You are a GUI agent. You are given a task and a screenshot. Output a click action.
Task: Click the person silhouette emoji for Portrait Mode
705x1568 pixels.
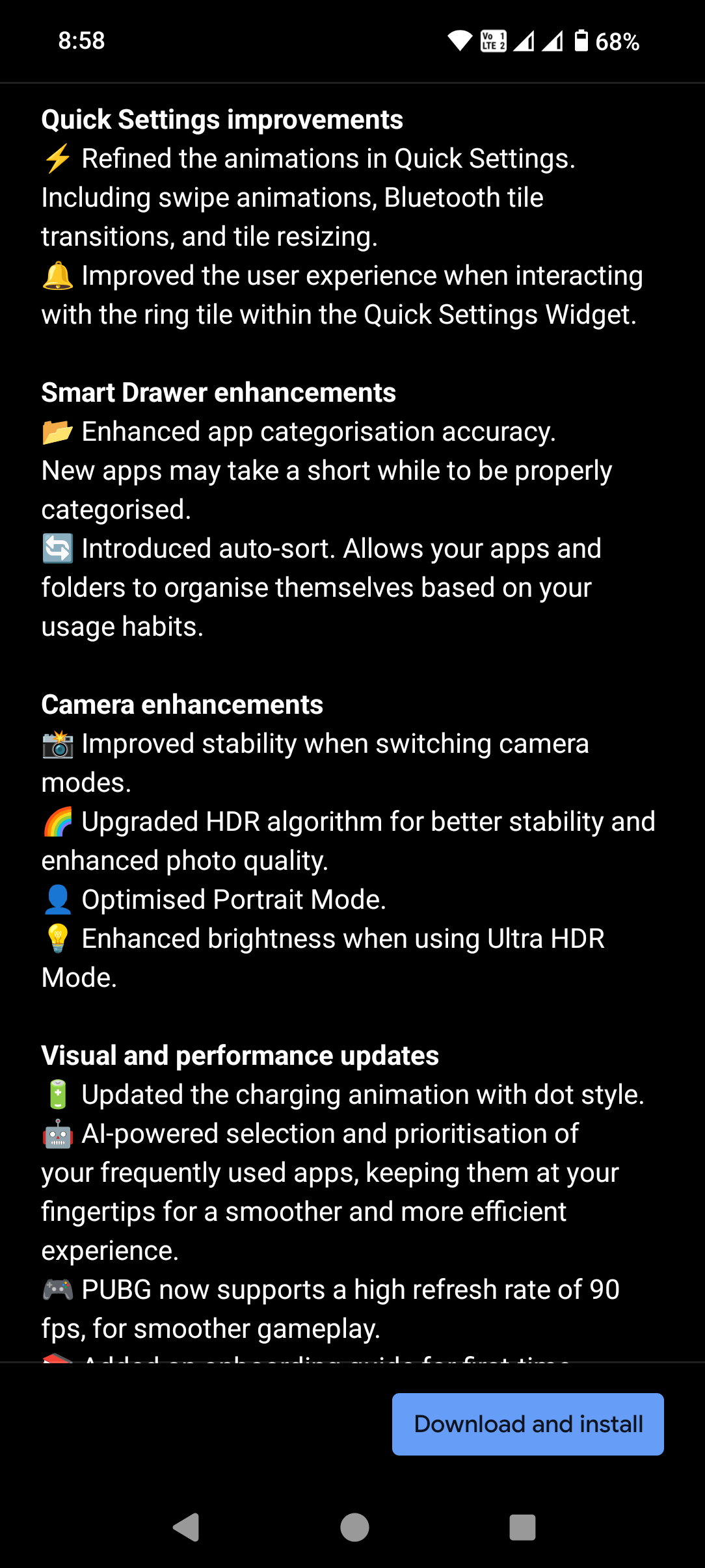point(57,899)
